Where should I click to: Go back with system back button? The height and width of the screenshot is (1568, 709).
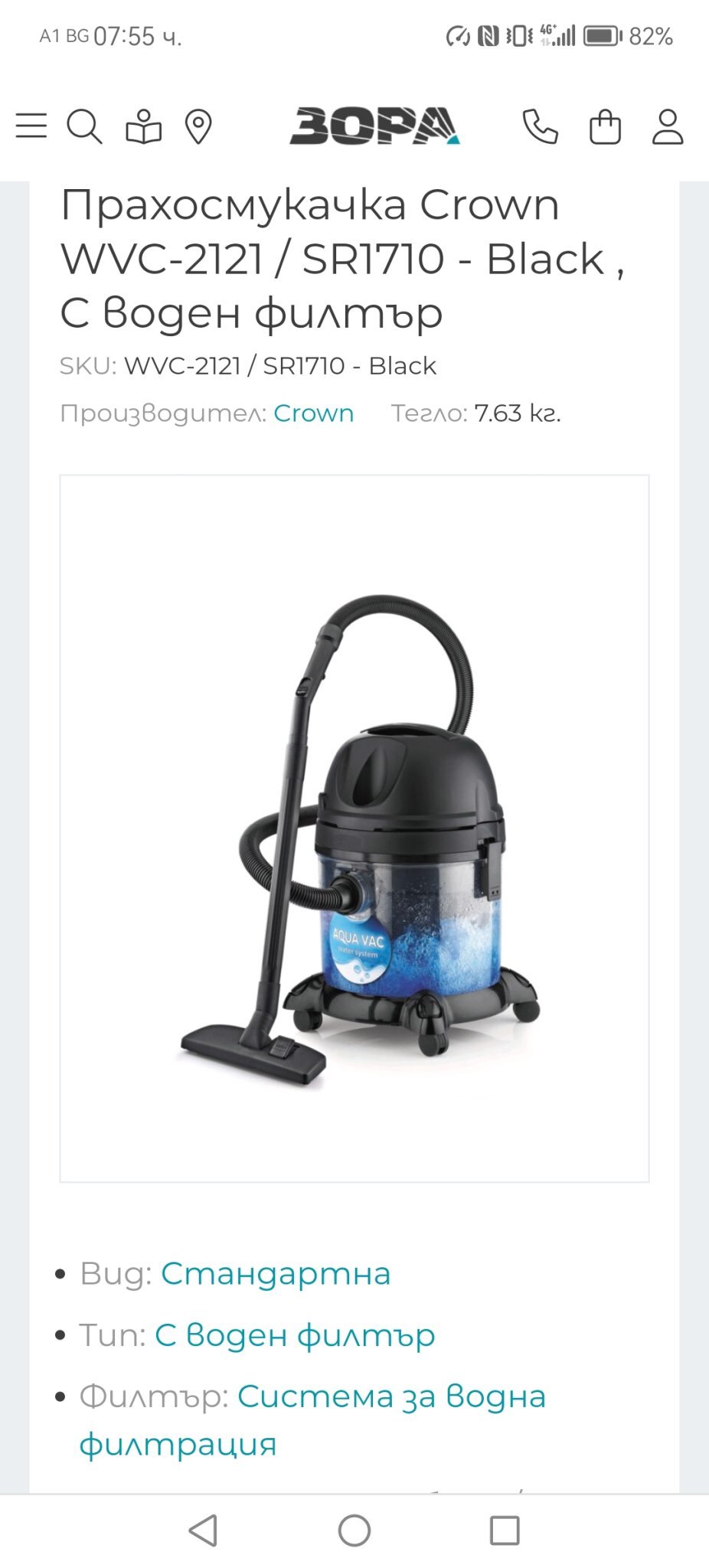[x=203, y=1531]
